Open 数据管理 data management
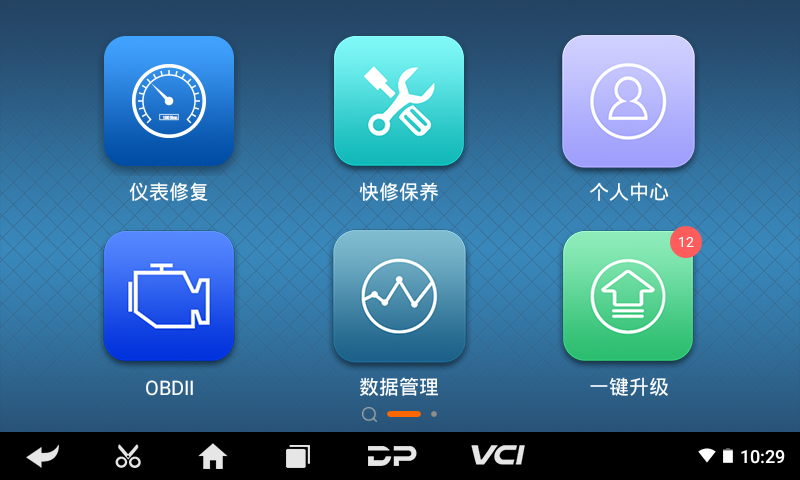The width and height of the screenshot is (800, 480). (399, 296)
